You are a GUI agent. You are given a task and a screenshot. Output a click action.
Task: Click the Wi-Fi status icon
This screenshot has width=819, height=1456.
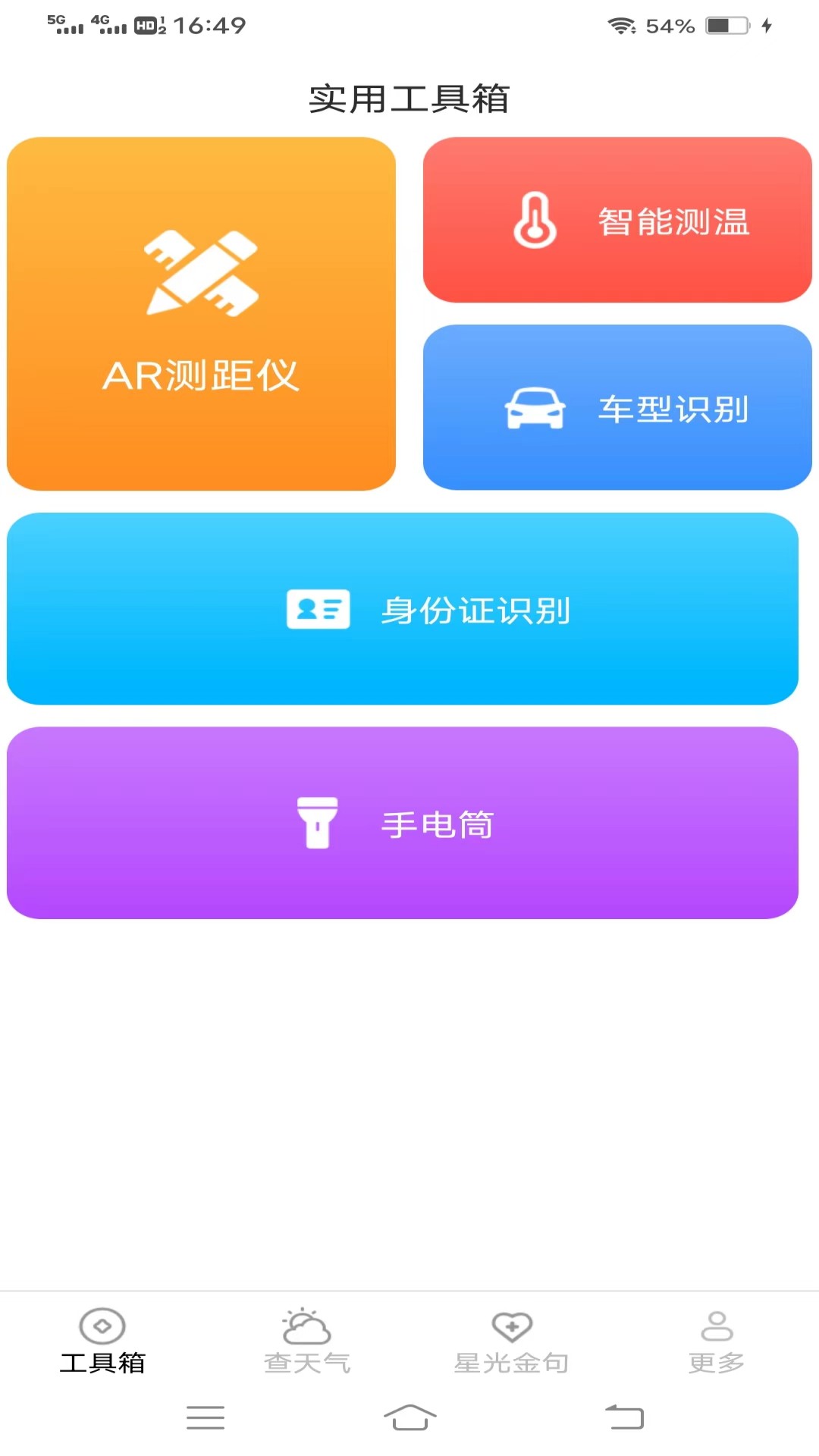point(622,25)
